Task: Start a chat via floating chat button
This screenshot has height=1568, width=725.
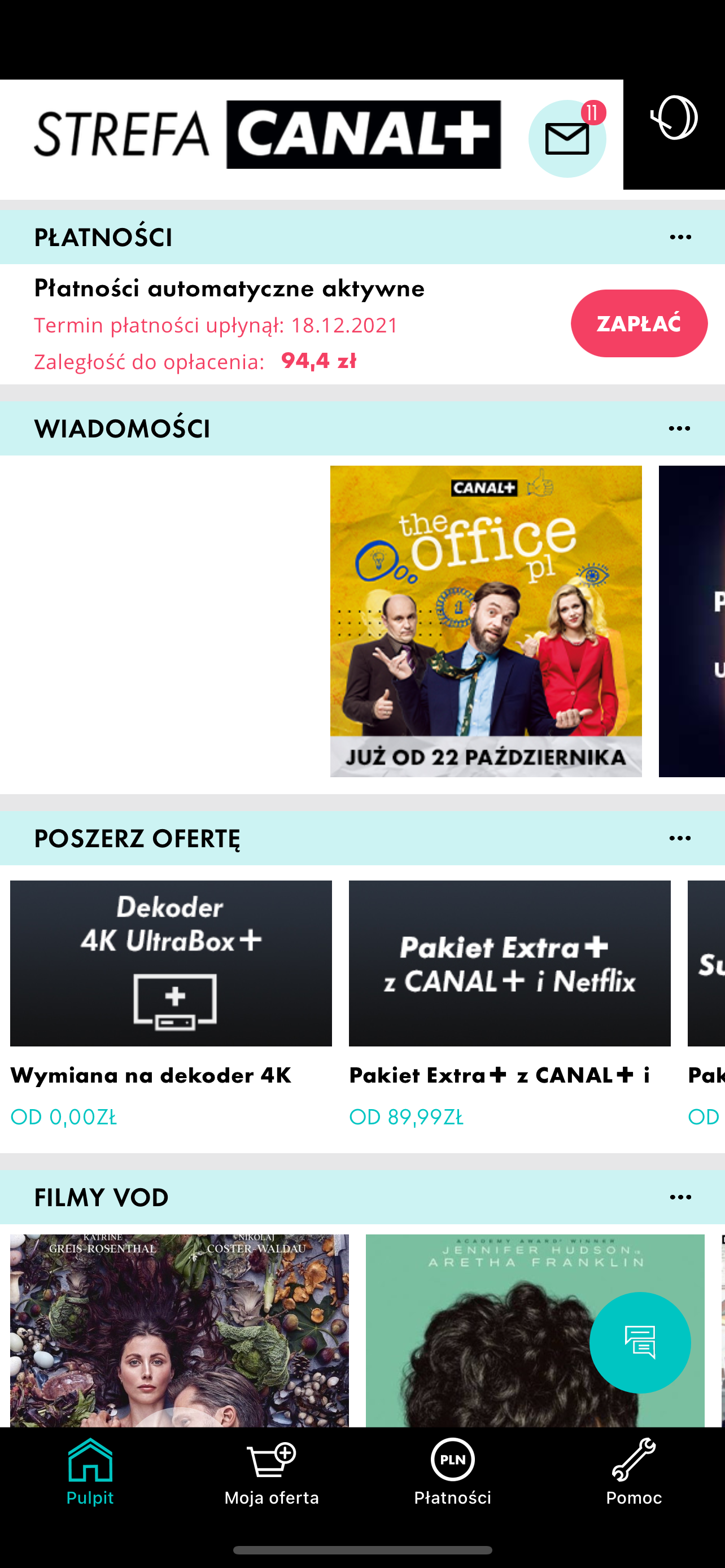Action: point(640,1342)
